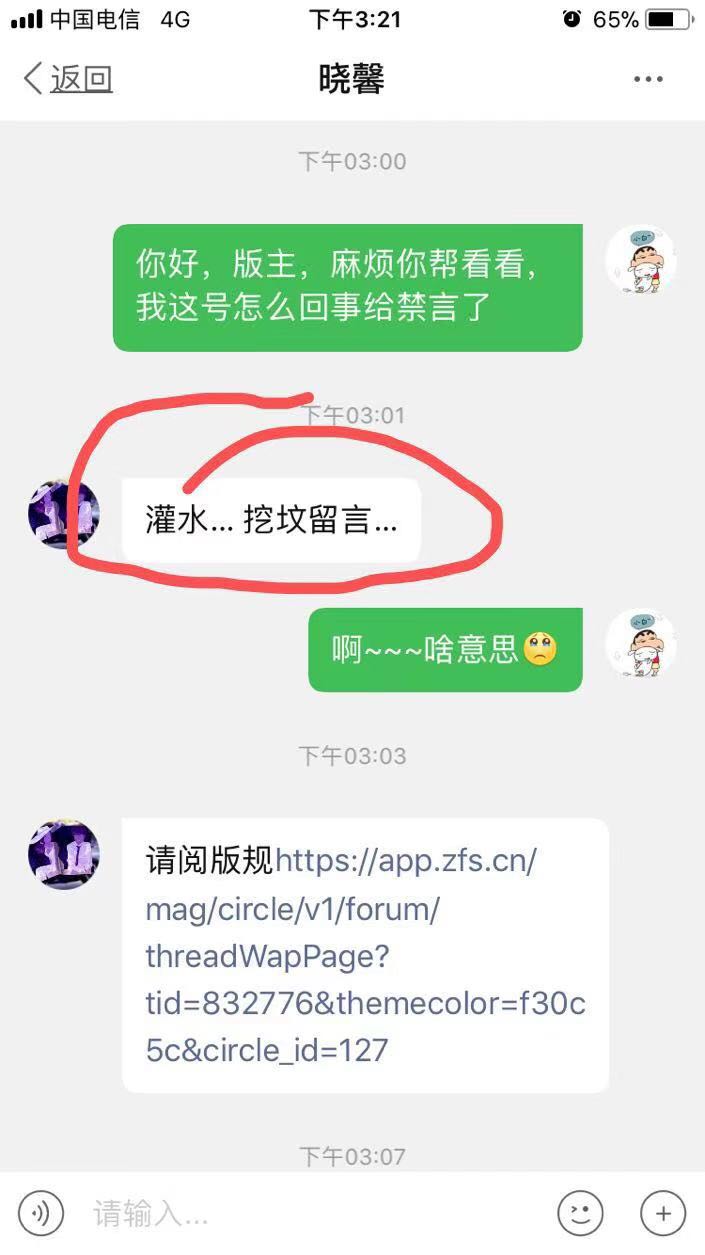Screen dimensions: 705x1255
Task: Open the app.zfs.cn forum rules link
Action: [365, 955]
